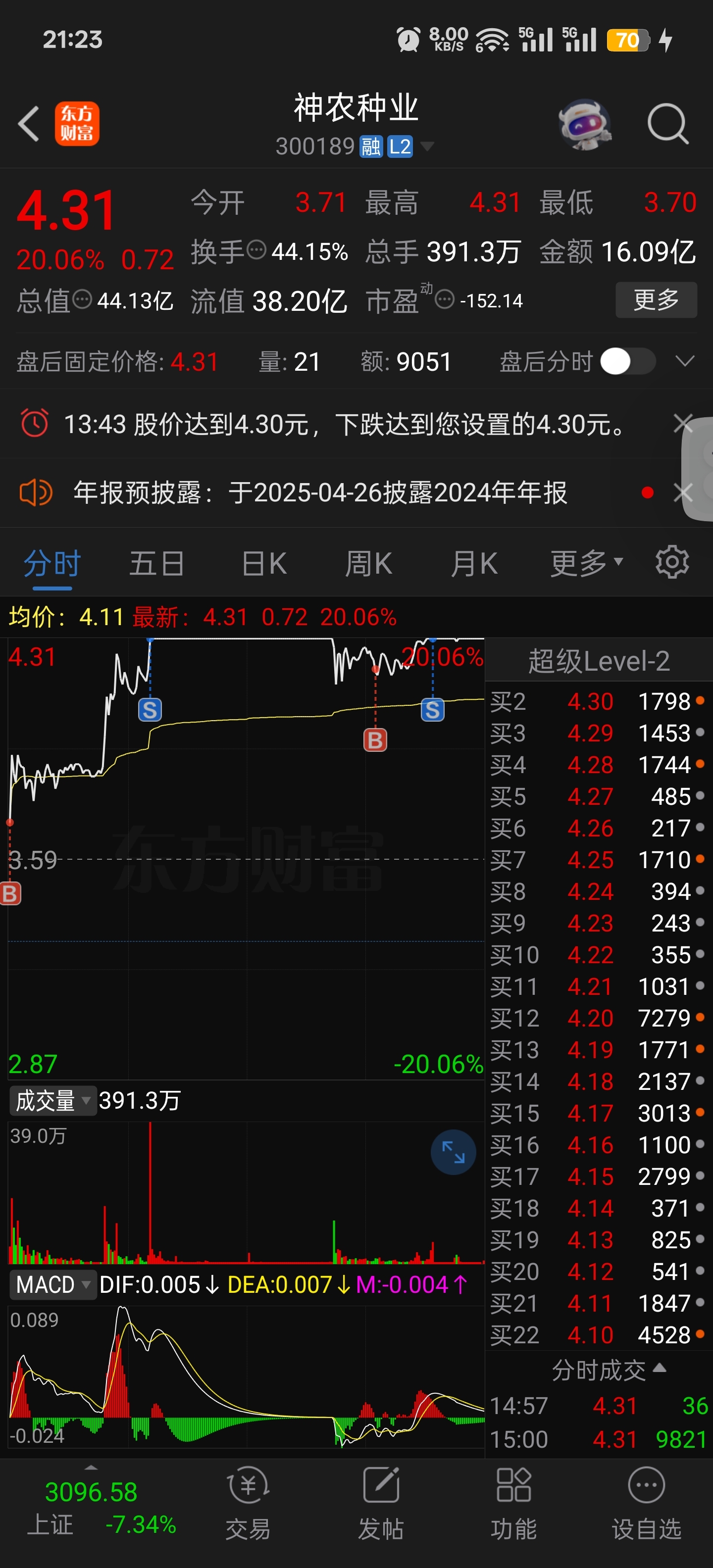Tap the 市盈 info tooltip icon
Viewport: 713px width, 1568px height.
pos(446,299)
